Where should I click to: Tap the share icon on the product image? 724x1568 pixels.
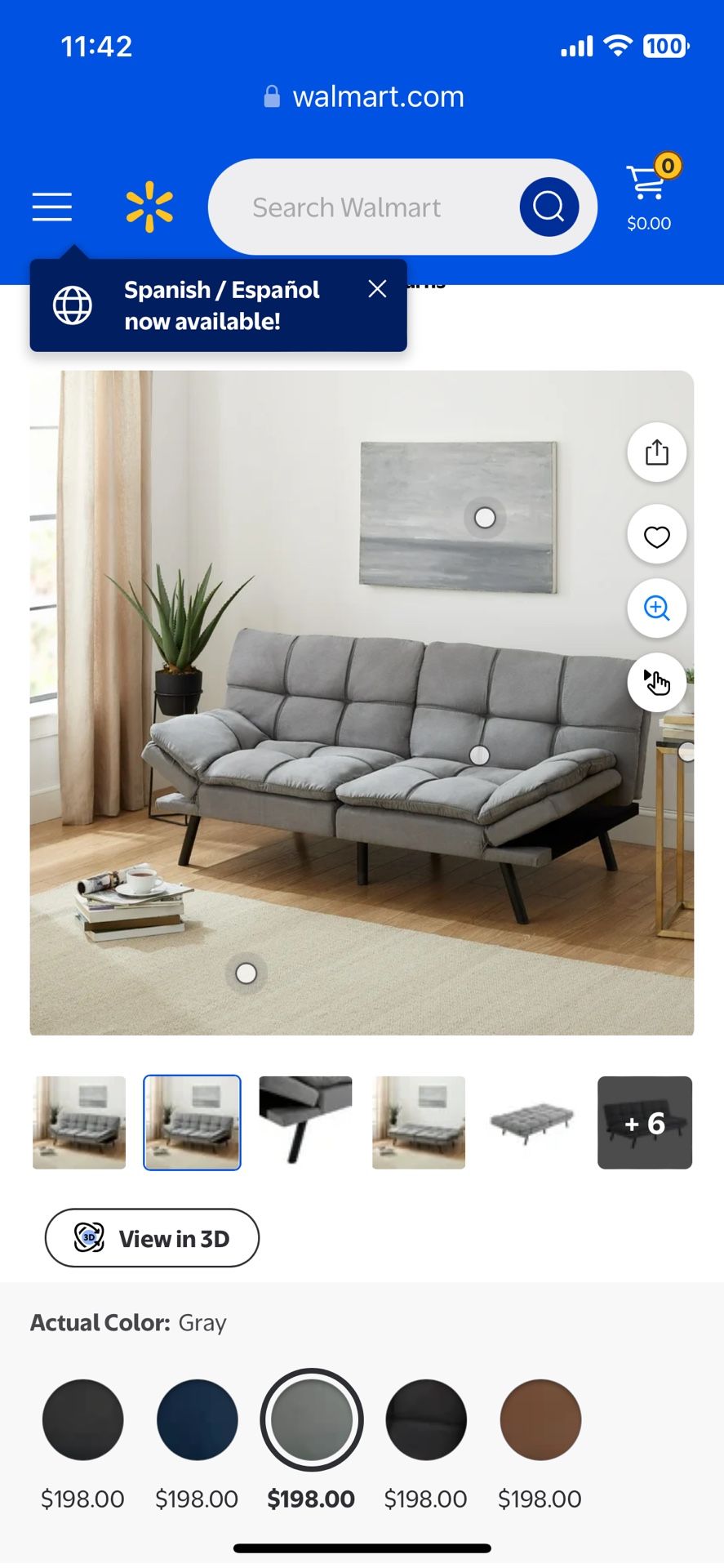pyautogui.click(x=656, y=452)
